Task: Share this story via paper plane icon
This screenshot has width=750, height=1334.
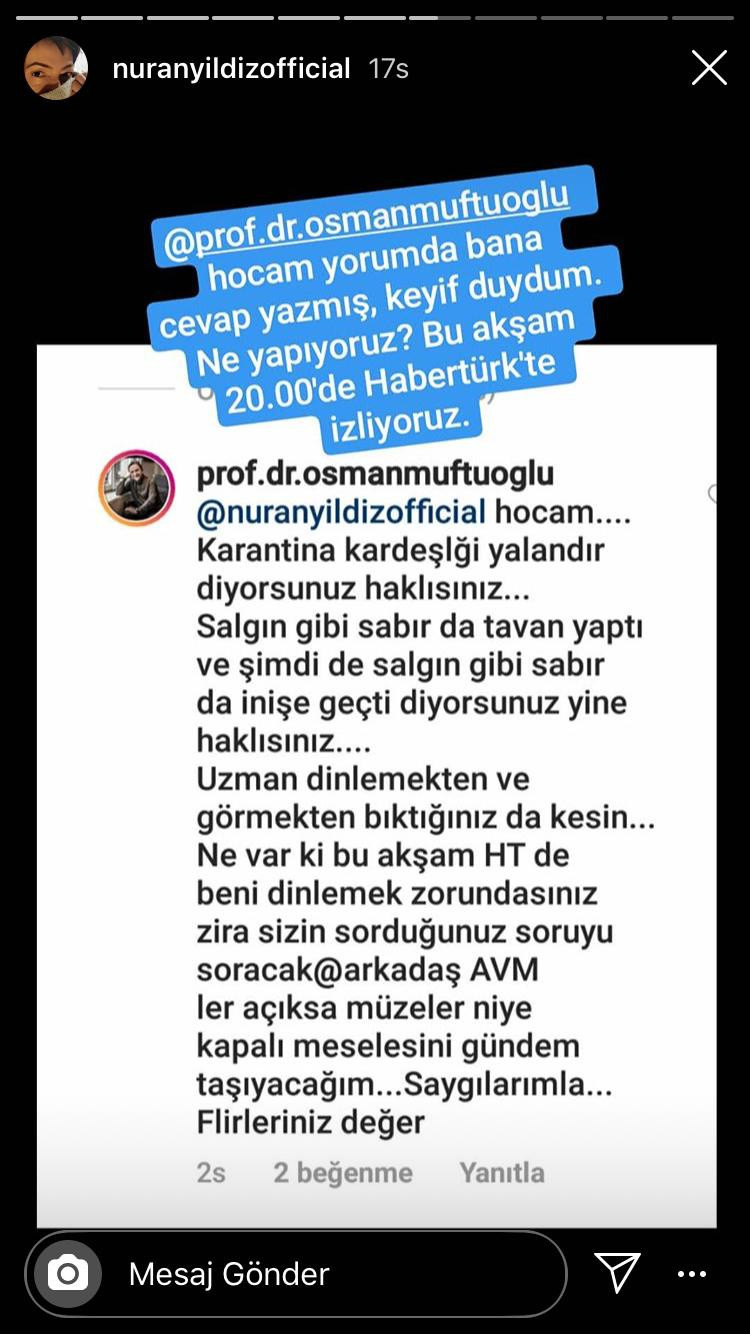Action: coord(617,1272)
